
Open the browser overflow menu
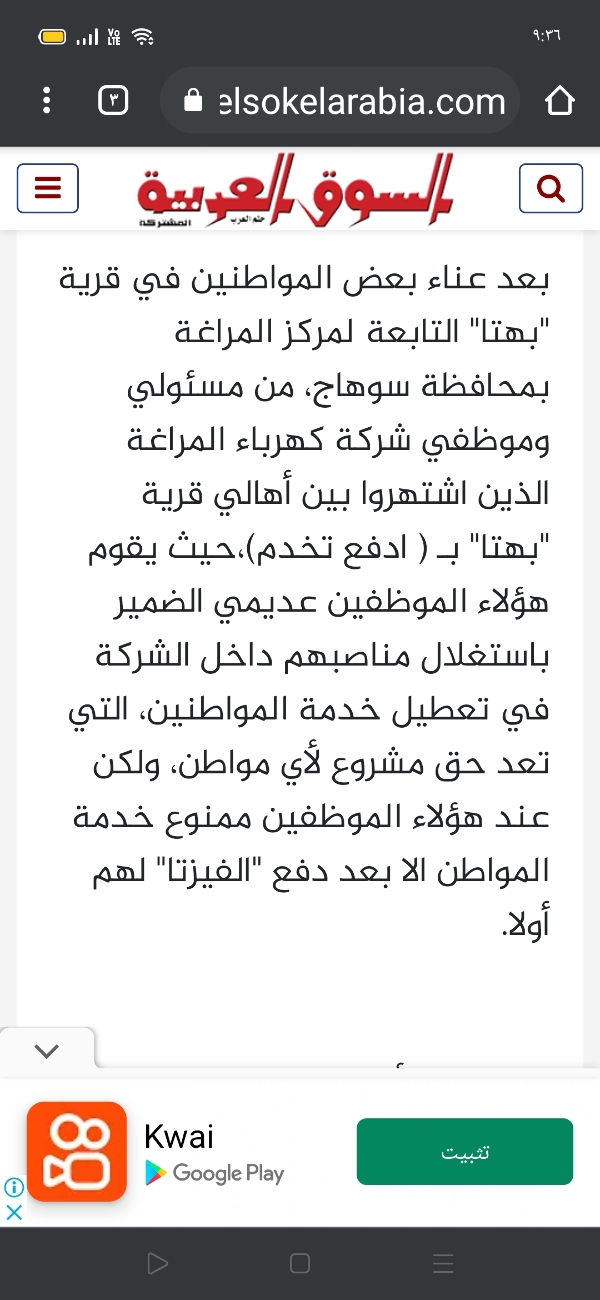pos(47,100)
